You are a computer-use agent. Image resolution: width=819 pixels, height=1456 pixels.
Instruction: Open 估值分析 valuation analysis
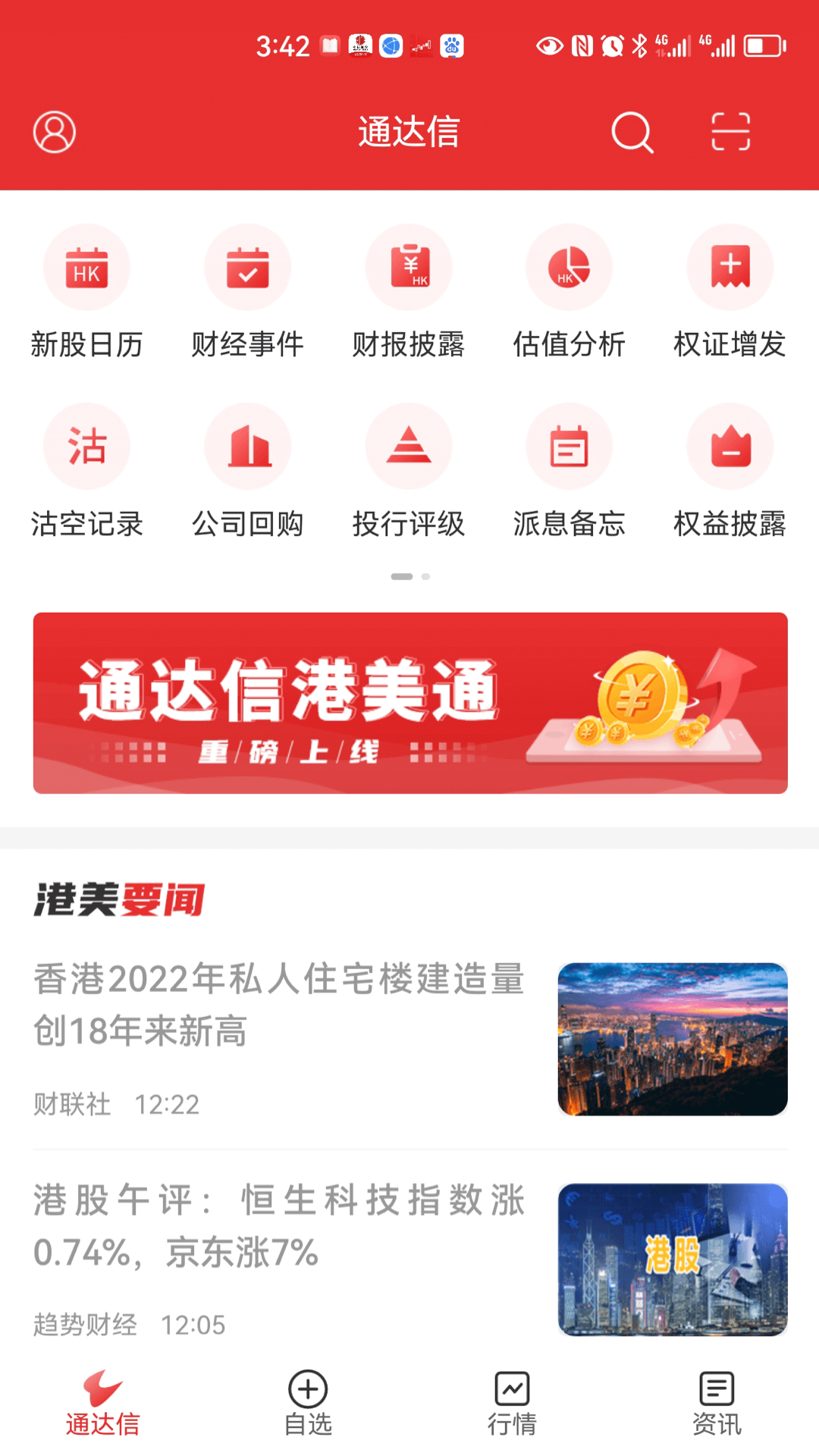pyautogui.click(x=570, y=292)
